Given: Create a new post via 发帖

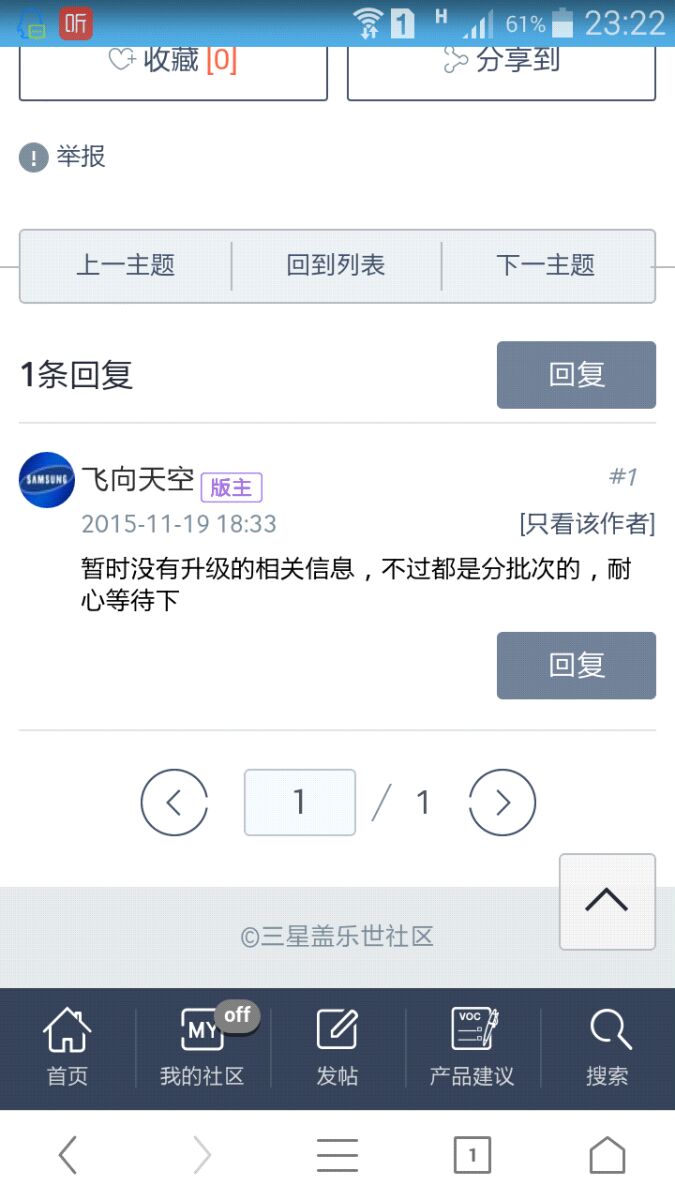Looking at the screenshot, I should point(337,1048).
